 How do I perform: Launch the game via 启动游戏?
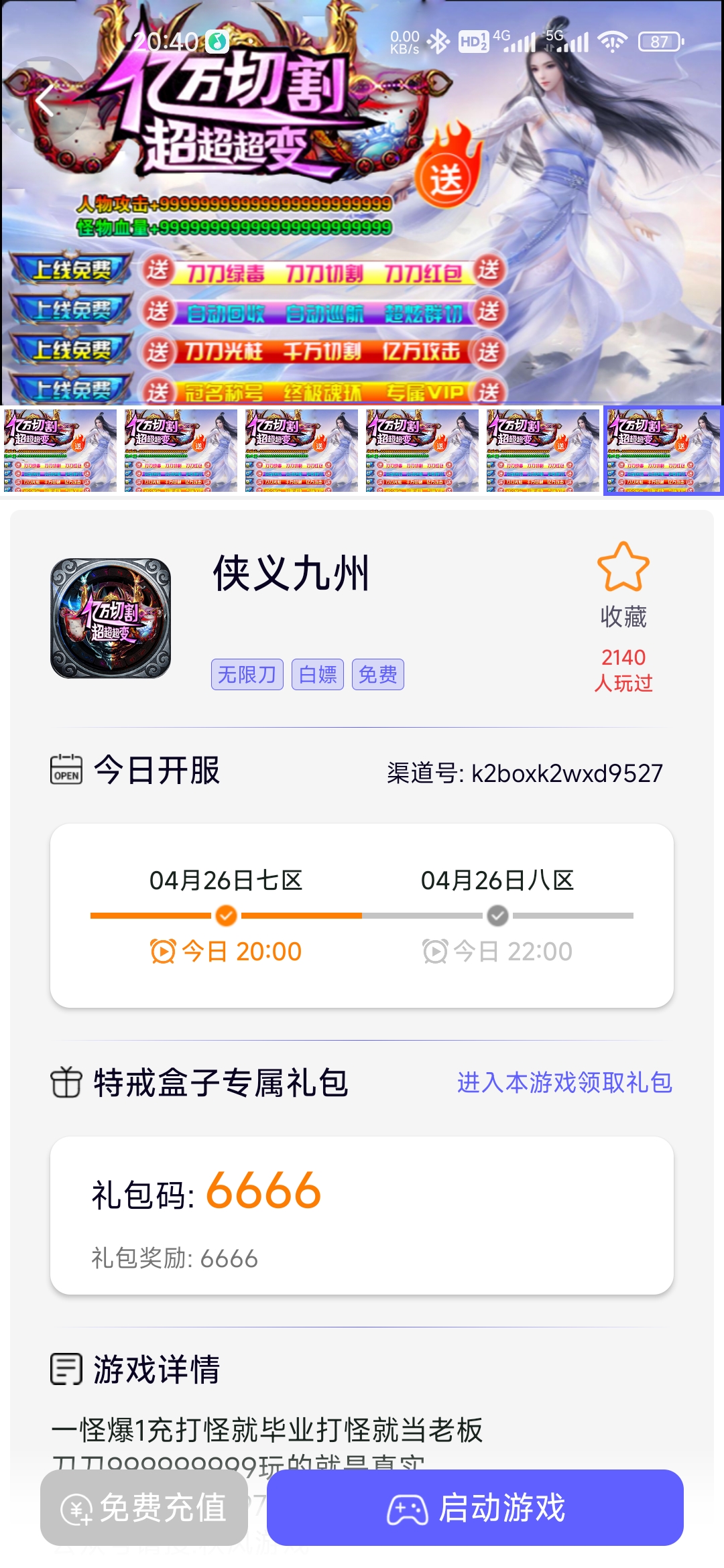[475, 1508]
